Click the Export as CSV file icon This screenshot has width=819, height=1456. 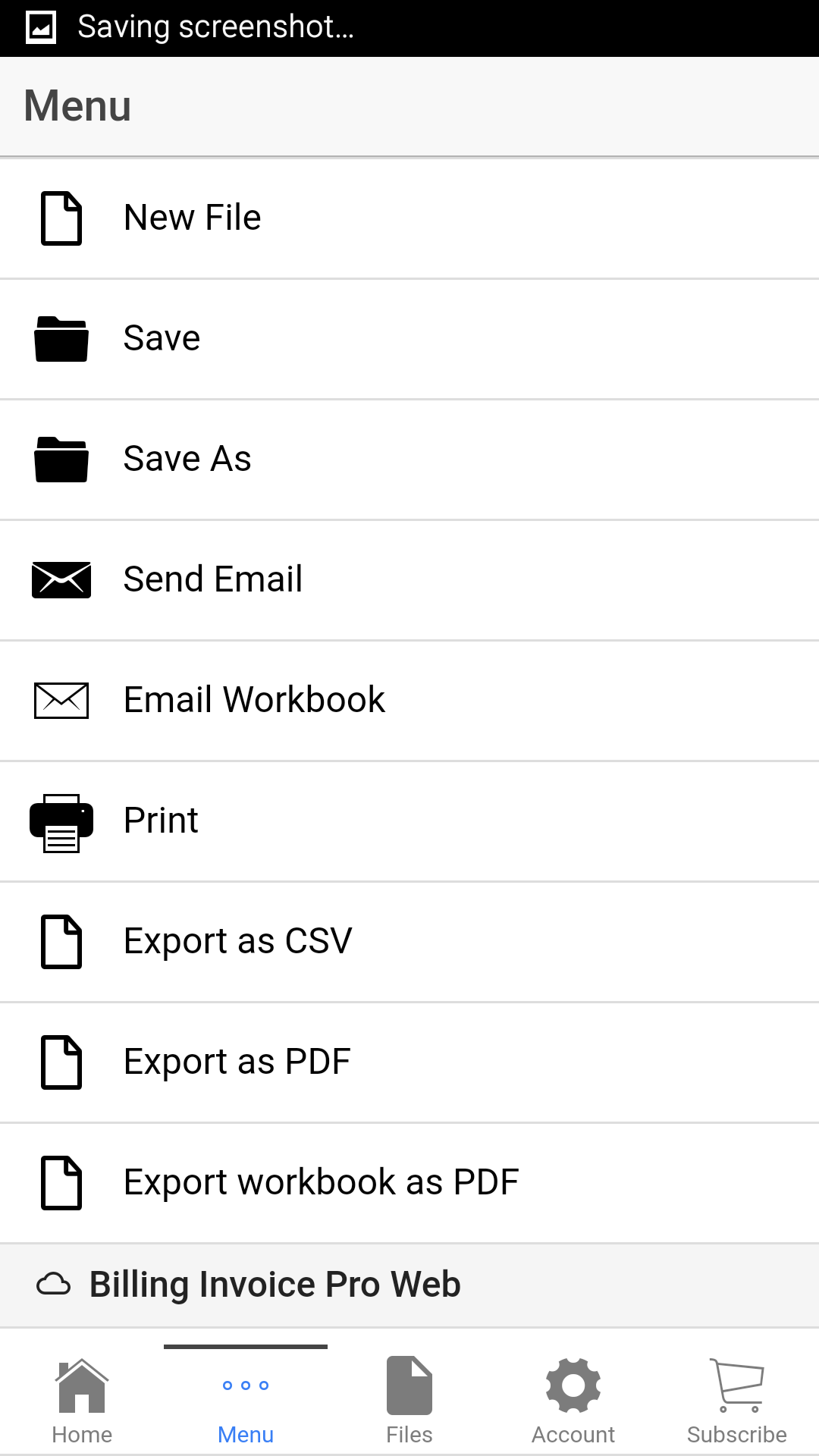point(61,941)
